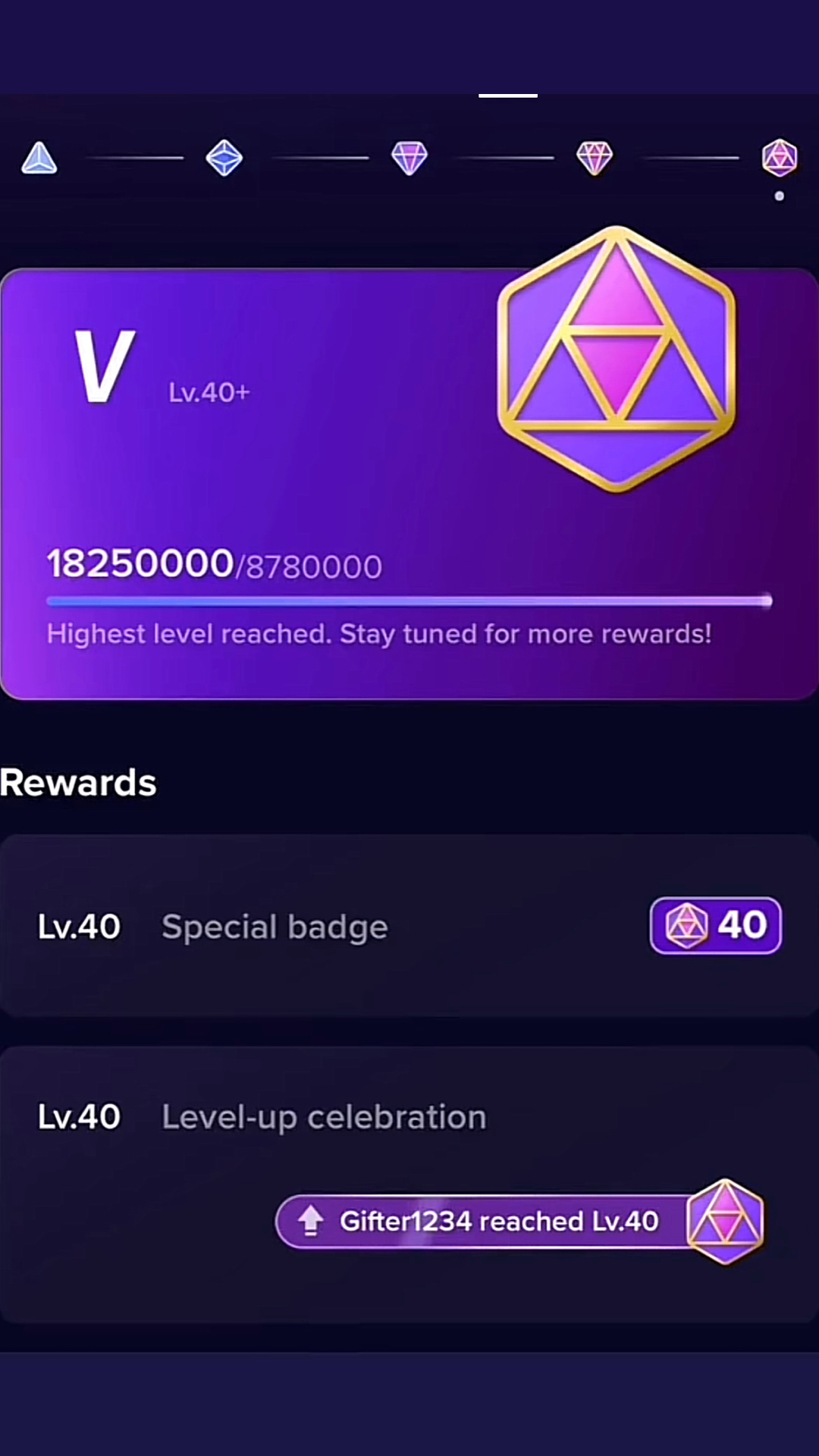This screenshot has width=819, height=1456.
Task: Select the hexagon tier V icon
Action: click(780, 158)
